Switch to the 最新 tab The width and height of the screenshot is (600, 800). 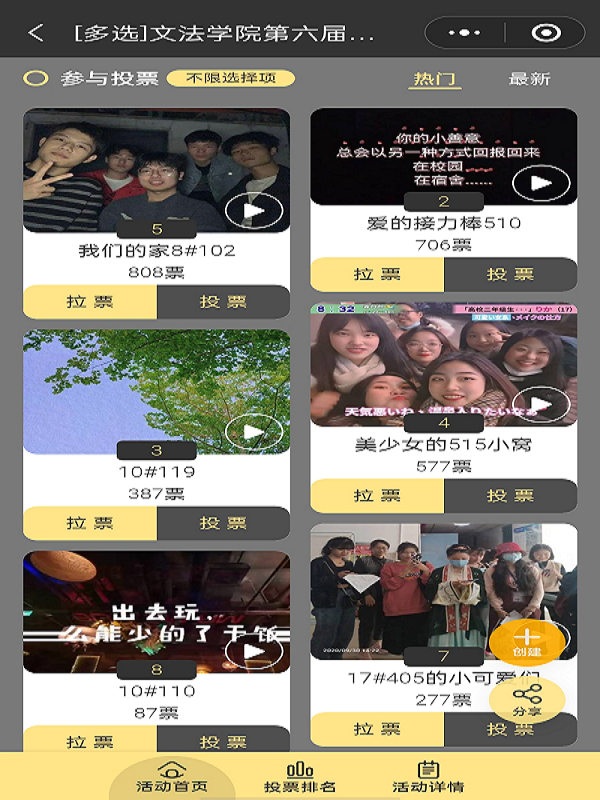tap(529, 79)
